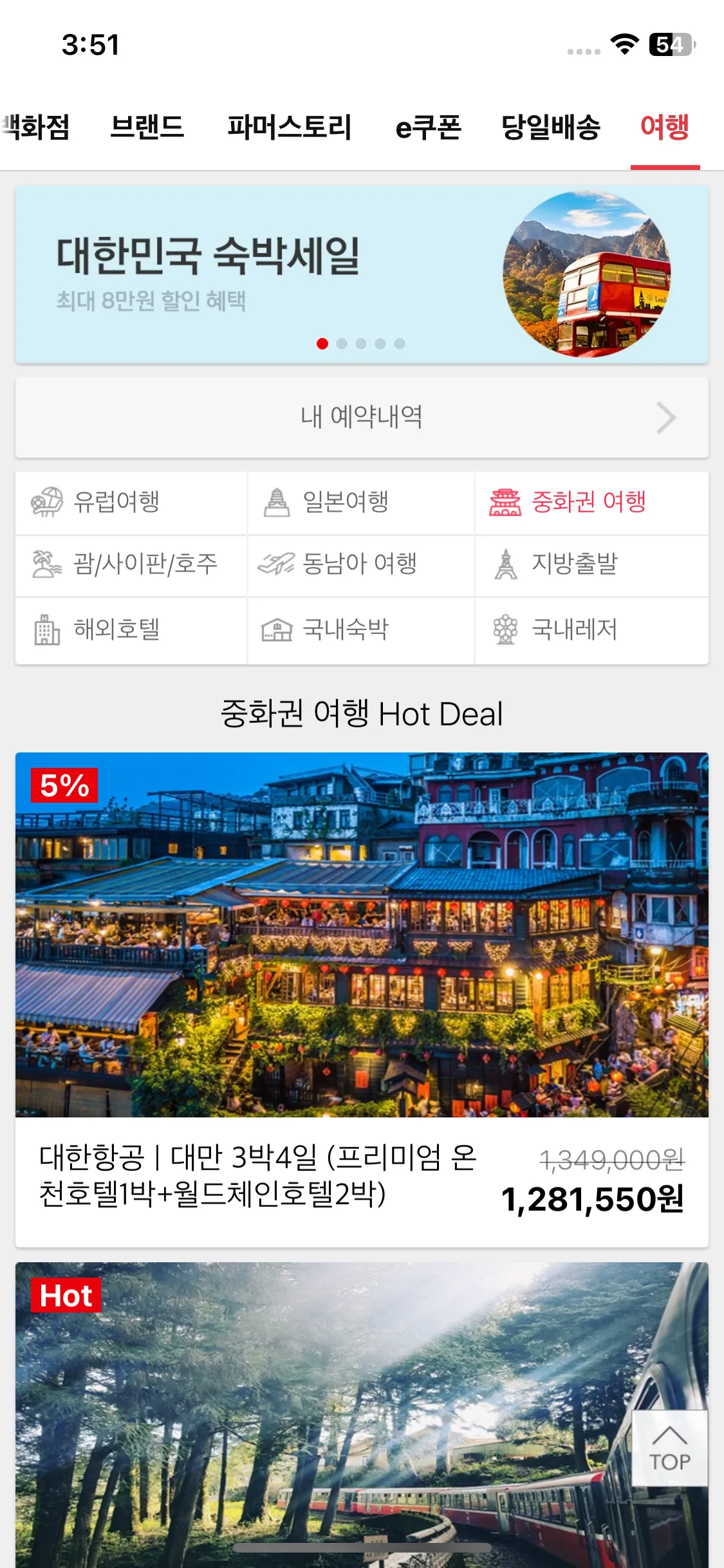This screenshot has width=724, height=1568.
Task: Switch to the 파머스토리 tab
Action: coord(289,127)
